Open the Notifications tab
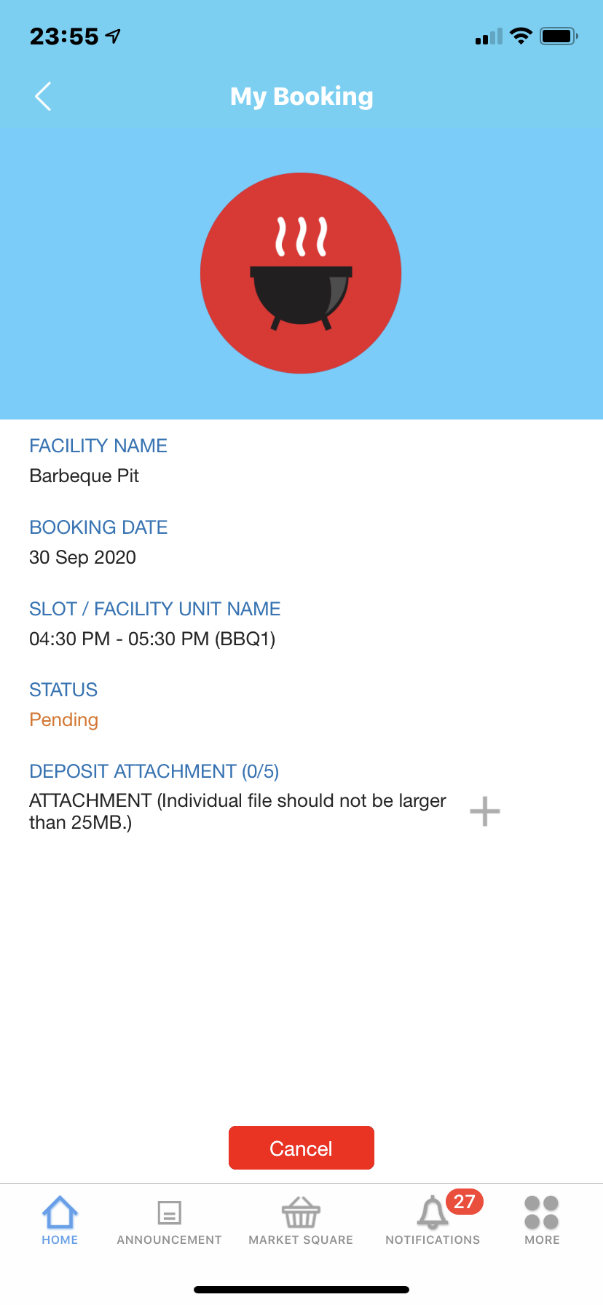The height and width of the screenshot is (1305, 603). pos(433,1220)
